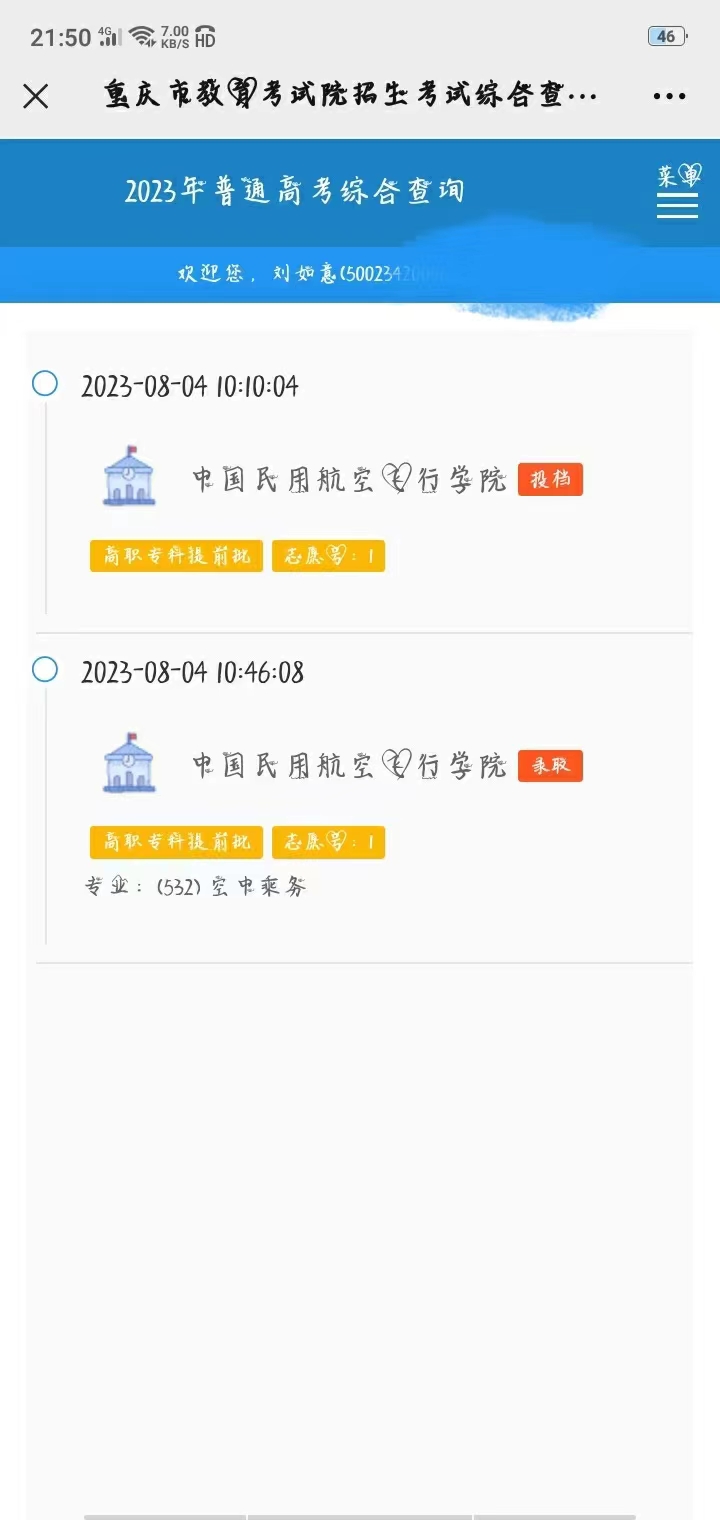720x1520 pixels.
Task: Close the web page with the X
Action: click(36, 96)
